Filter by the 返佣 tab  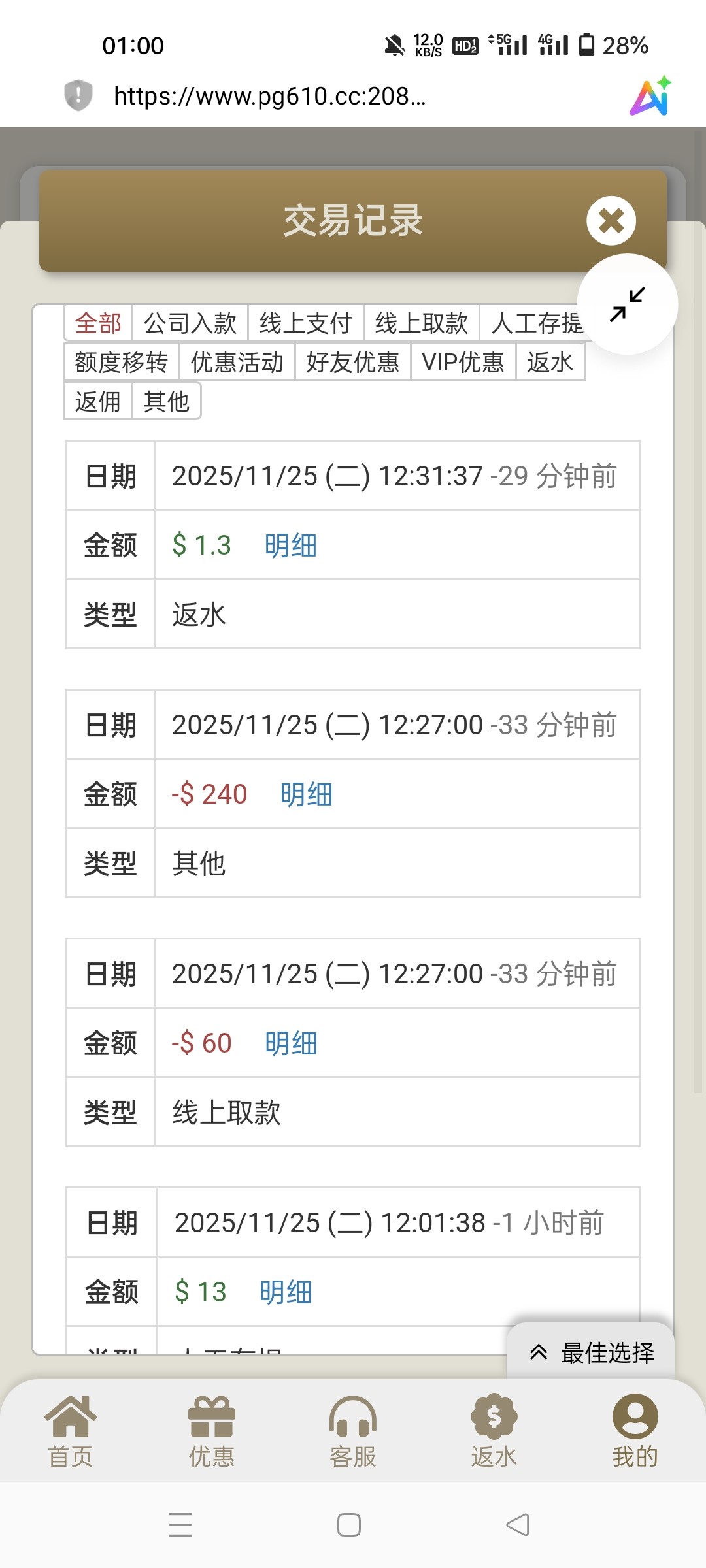point(97,401)
